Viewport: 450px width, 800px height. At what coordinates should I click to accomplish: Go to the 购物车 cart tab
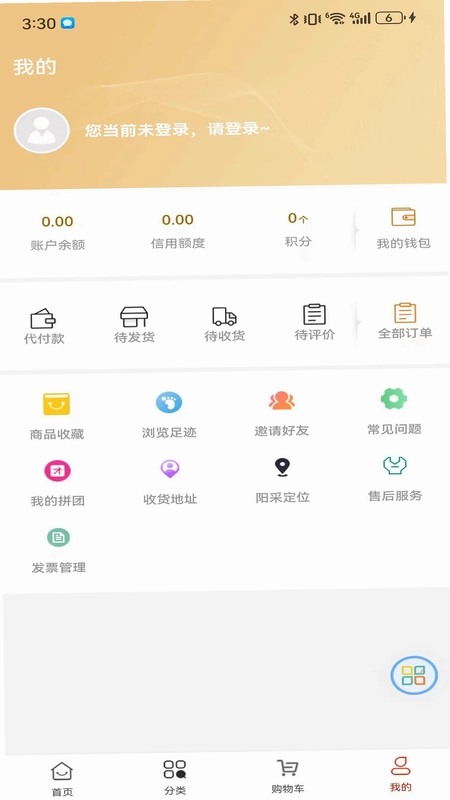point(288,776)
